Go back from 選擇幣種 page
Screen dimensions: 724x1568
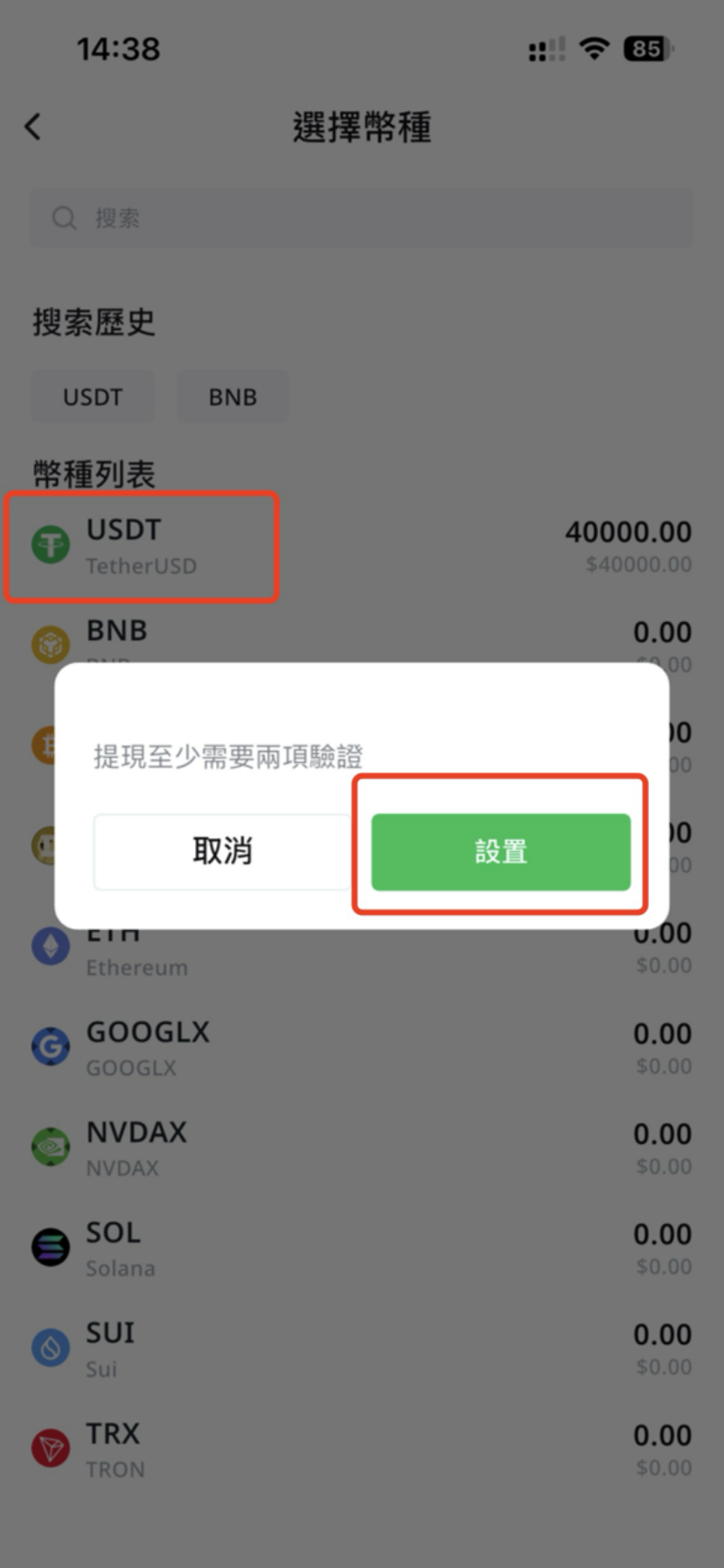point(33,127)
